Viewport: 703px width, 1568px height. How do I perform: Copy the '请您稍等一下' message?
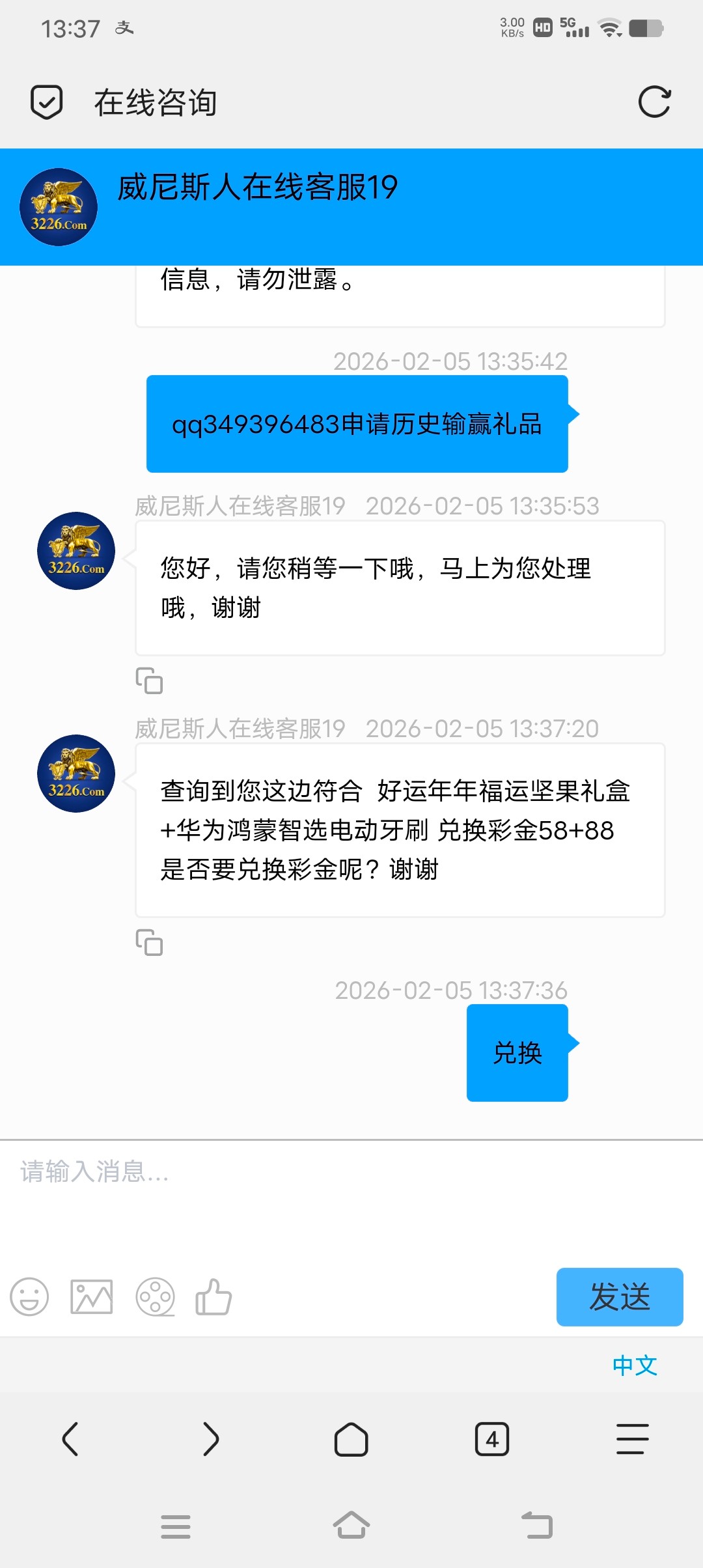pos(149,680)
